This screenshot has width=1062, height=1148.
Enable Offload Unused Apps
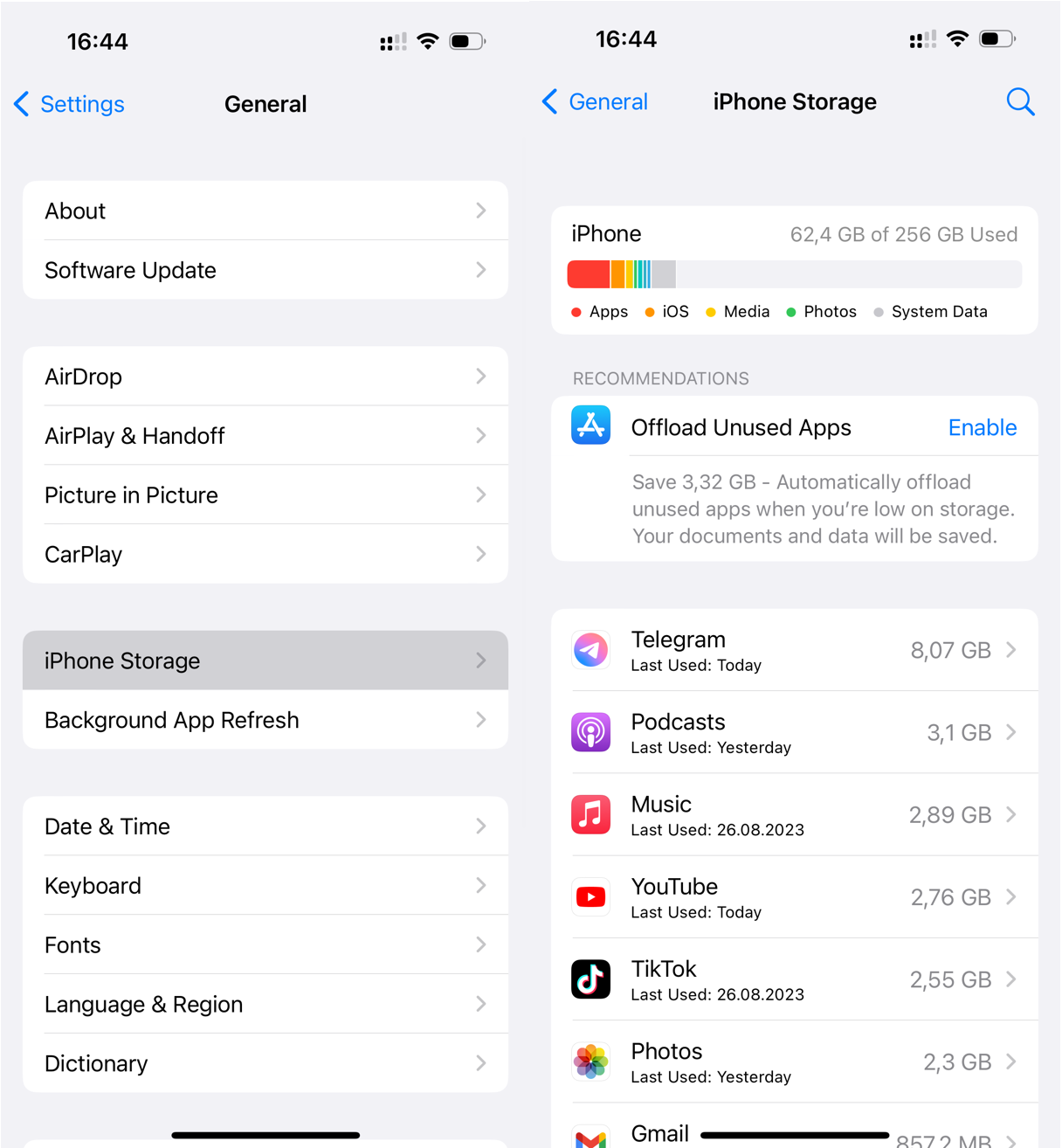[982, 427]
